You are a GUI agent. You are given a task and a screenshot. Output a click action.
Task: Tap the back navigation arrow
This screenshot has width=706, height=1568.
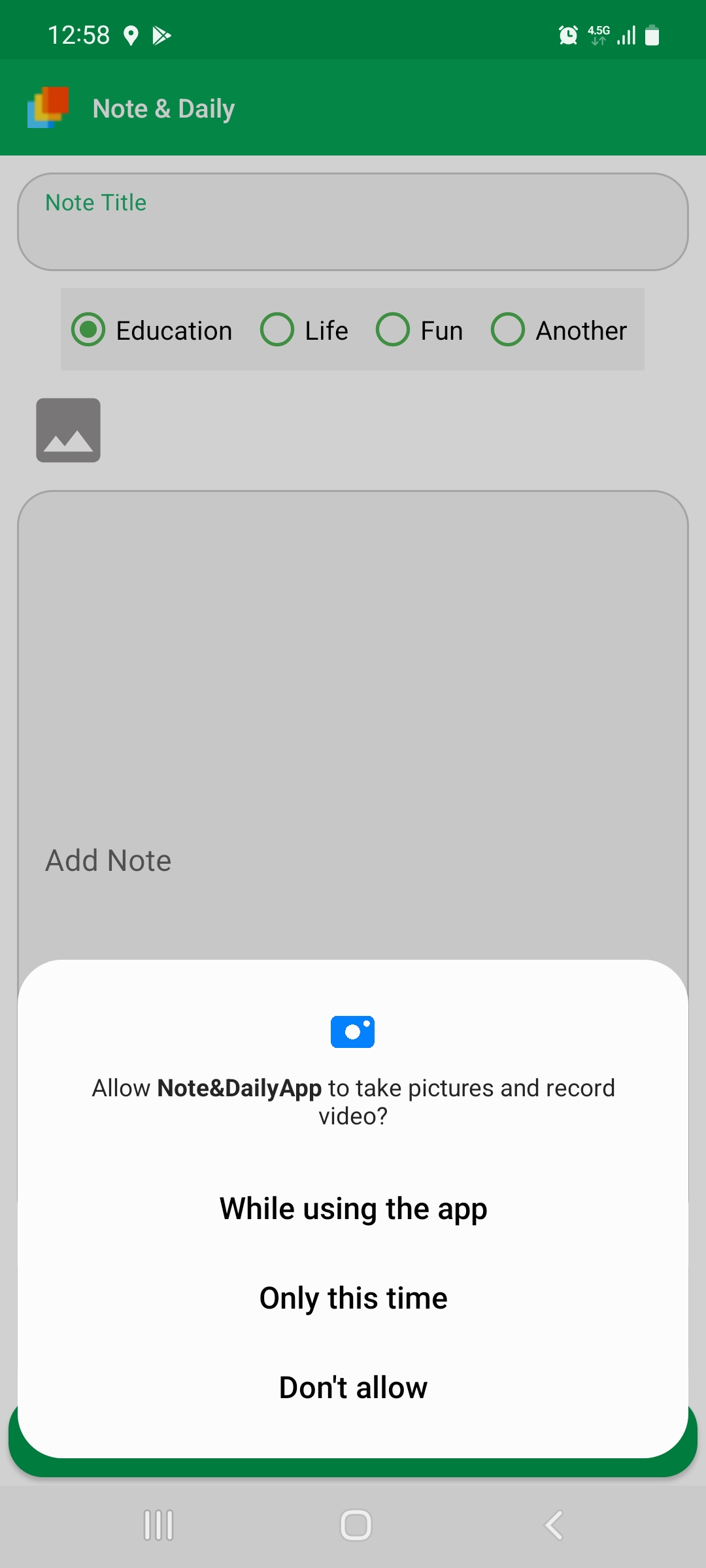point(552,1525)
